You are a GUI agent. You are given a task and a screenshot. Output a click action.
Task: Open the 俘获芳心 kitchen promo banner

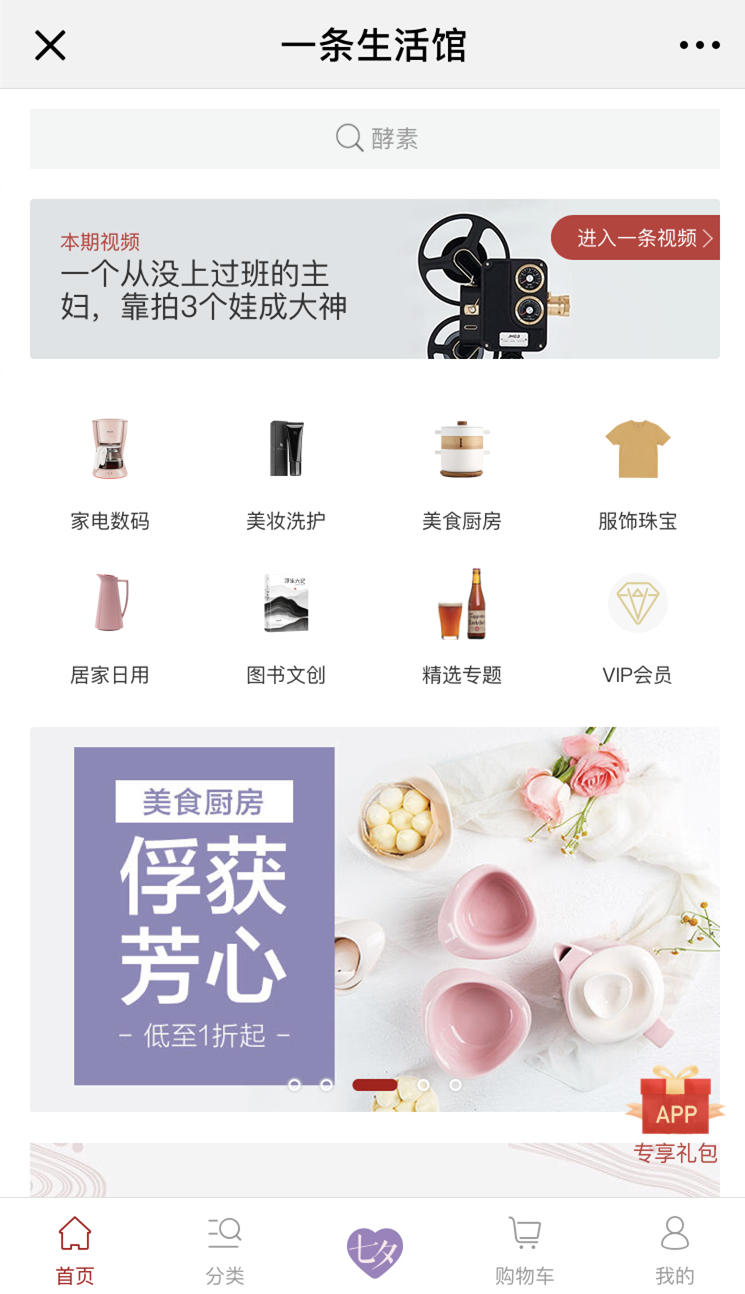[375, 918]
